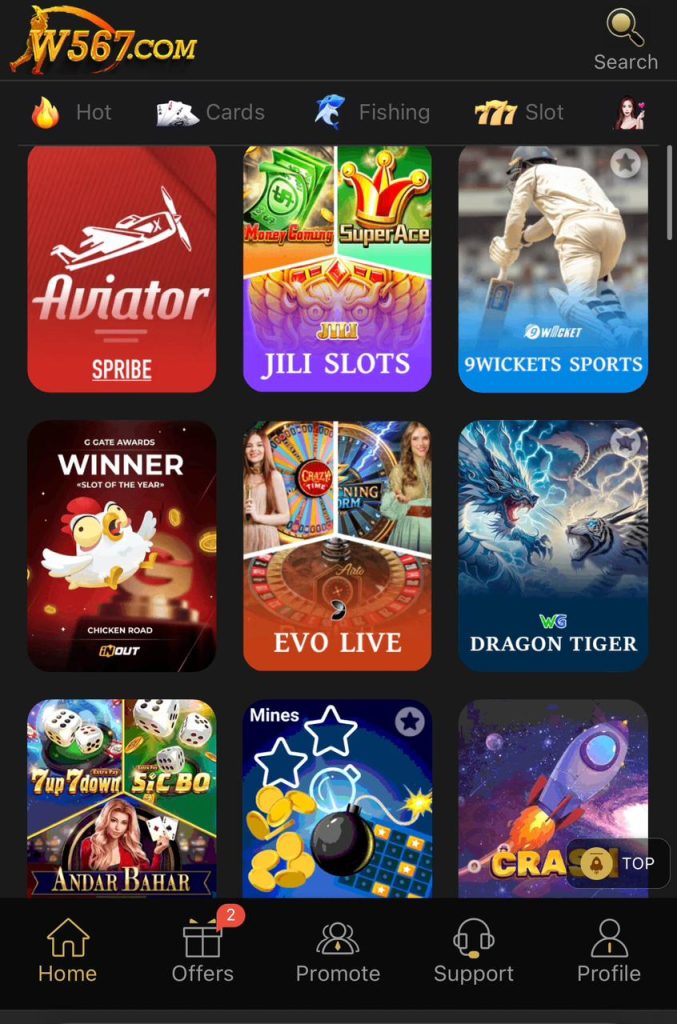
Task: Open the JILI Slots tile
Action: (337, 268)
